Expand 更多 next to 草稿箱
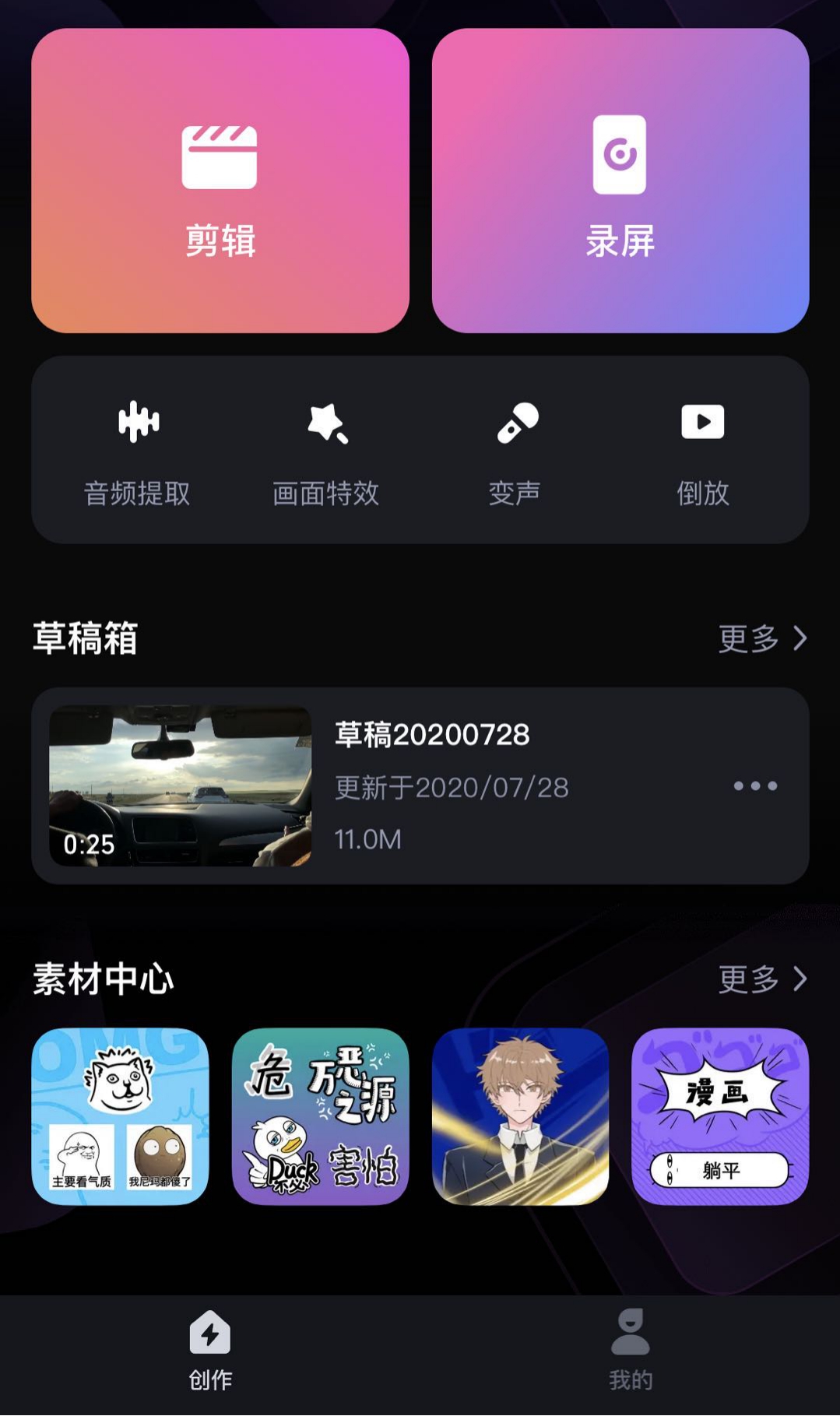 pyautogui.click(x=764, y=640)
